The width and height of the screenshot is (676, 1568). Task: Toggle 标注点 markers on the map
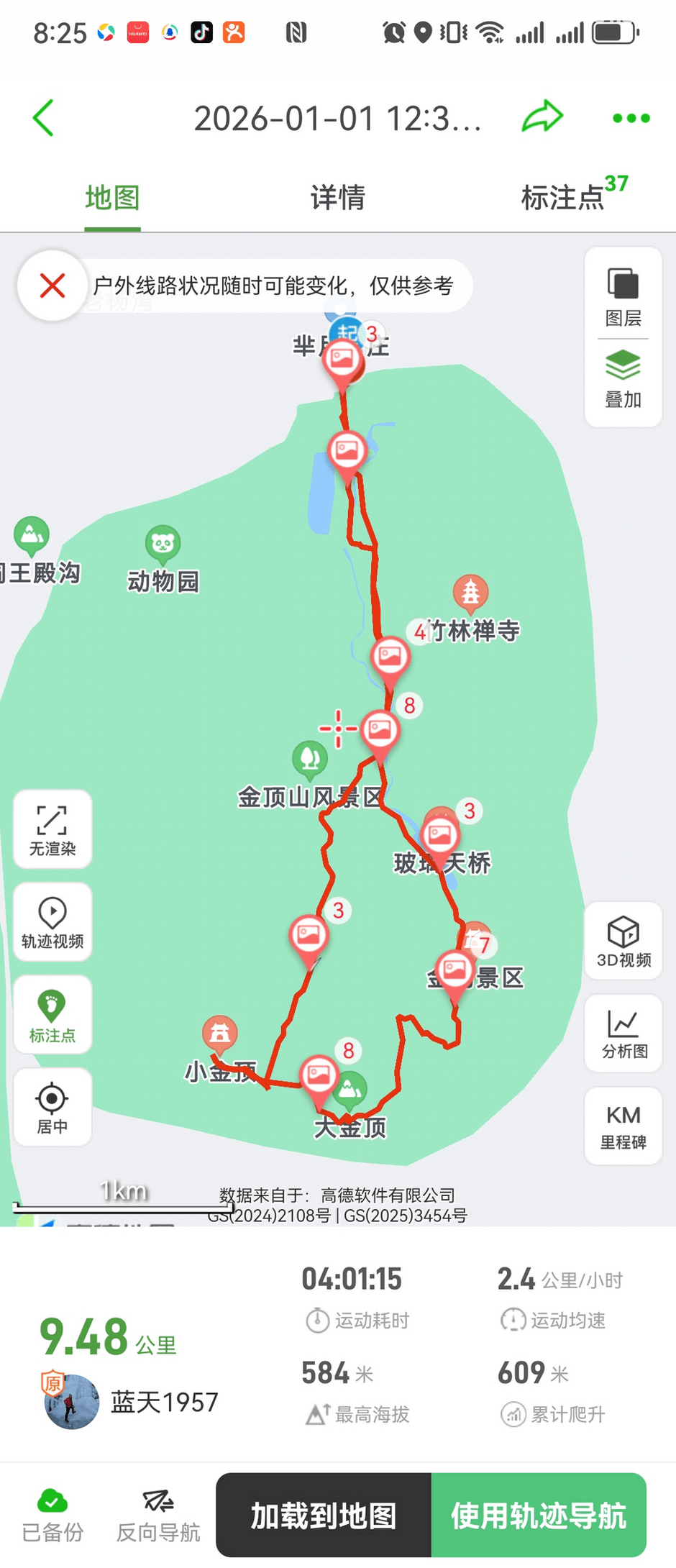52,1015
